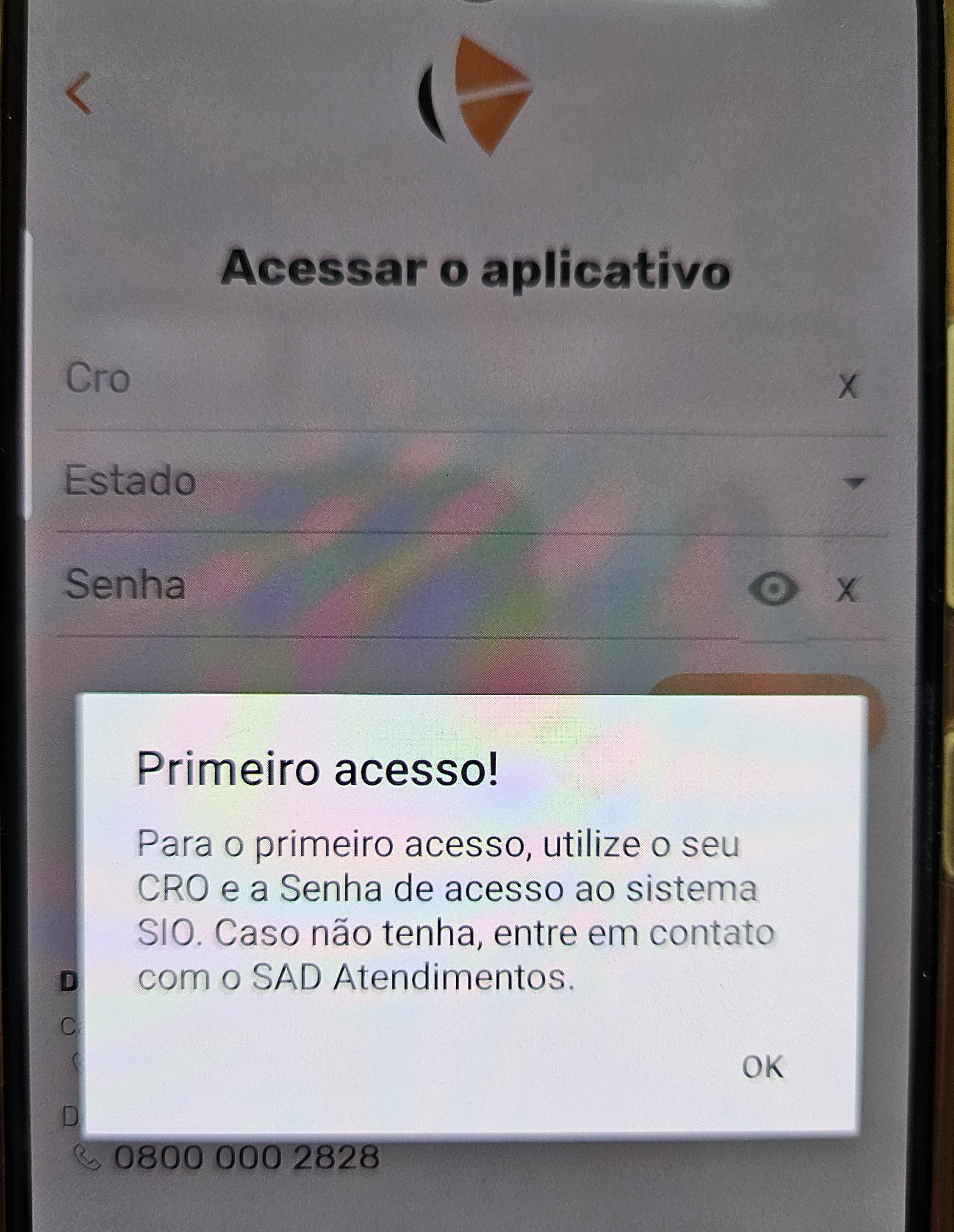Show password using the eye icon
Screen dimensions: 954x1232
772,589
